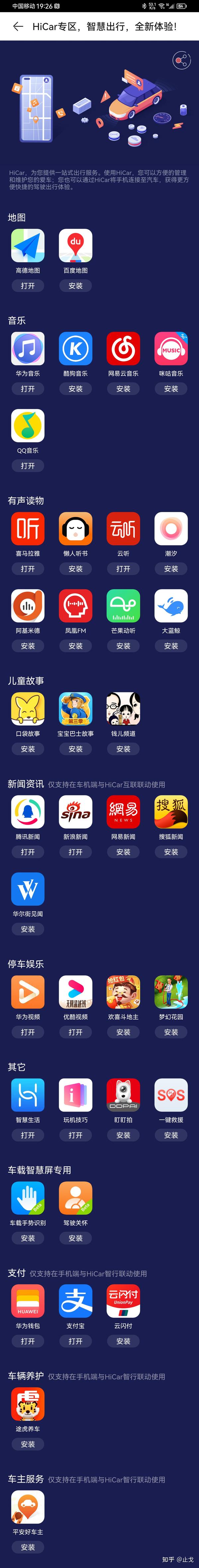This screenshot has height=1568, width=199.
Task: Install 驾驶关怀
Action: coord(76,1237)
